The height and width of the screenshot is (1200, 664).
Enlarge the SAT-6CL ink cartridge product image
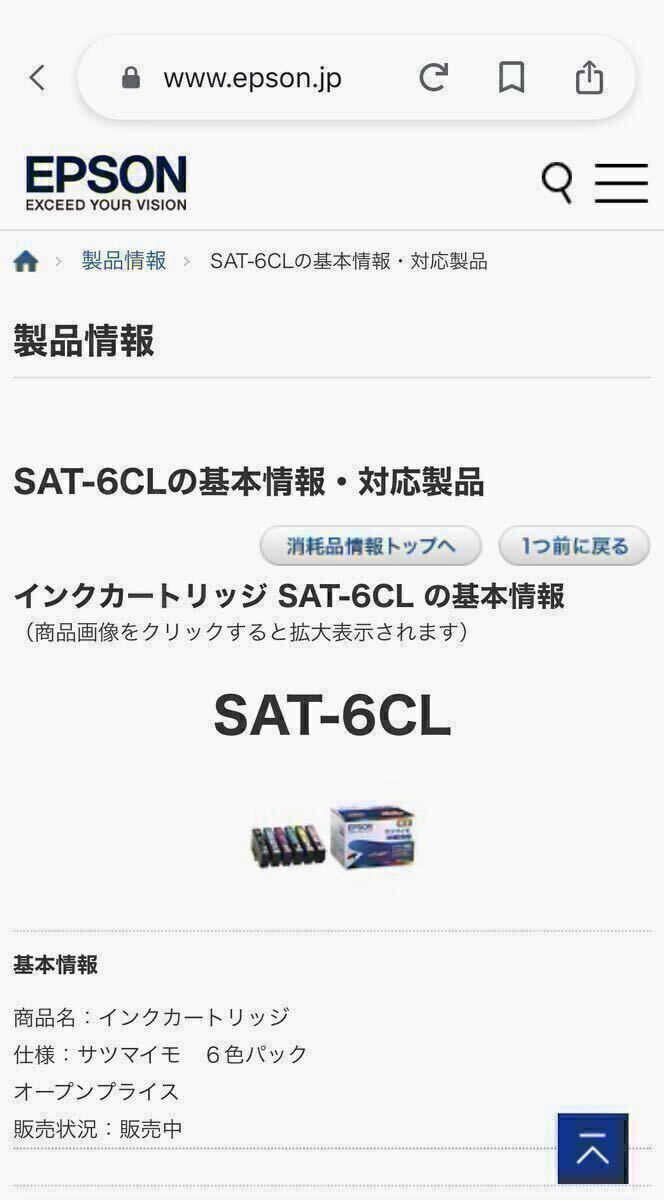[333, 834]
